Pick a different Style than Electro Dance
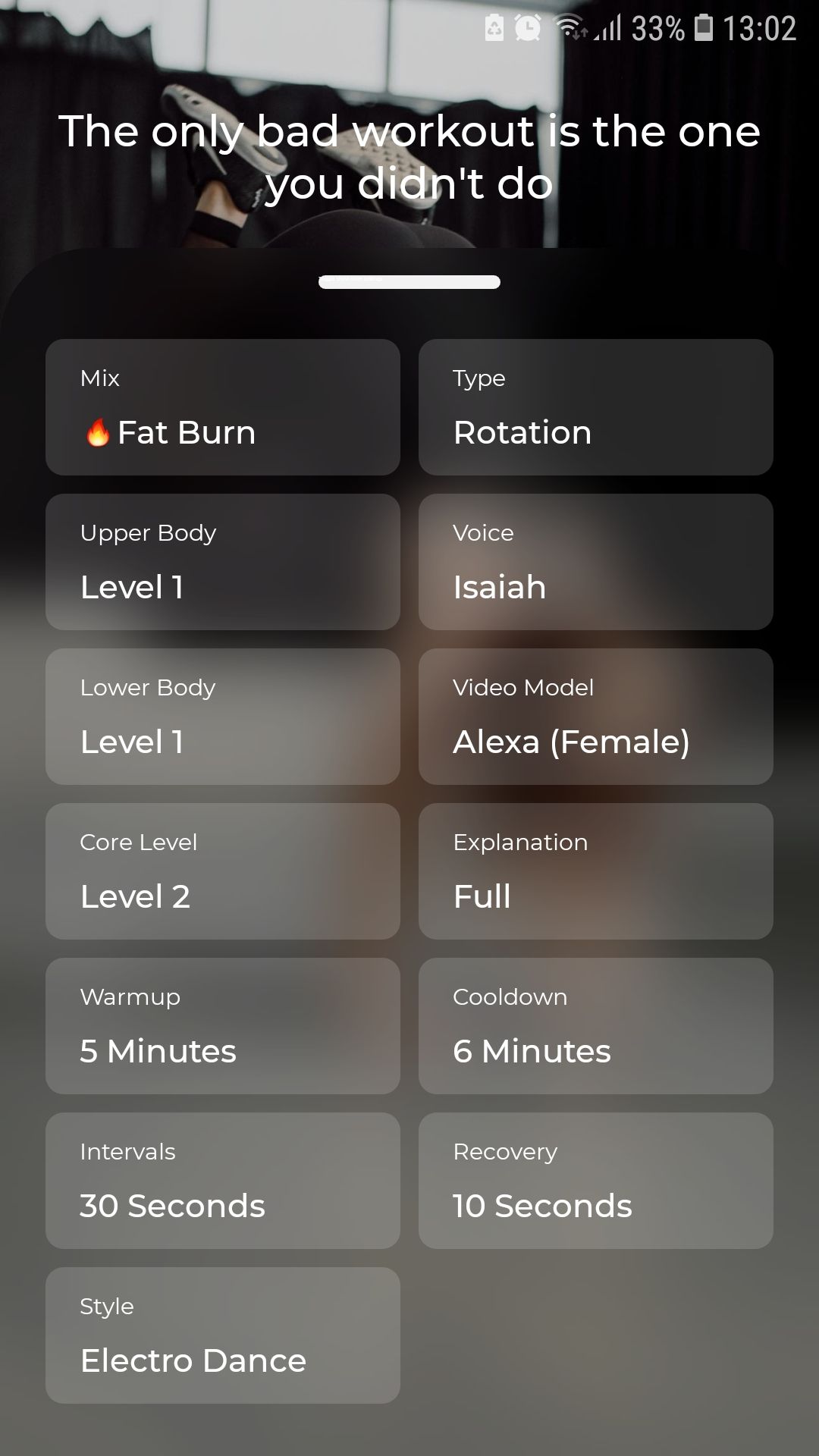 point(223,1335)
